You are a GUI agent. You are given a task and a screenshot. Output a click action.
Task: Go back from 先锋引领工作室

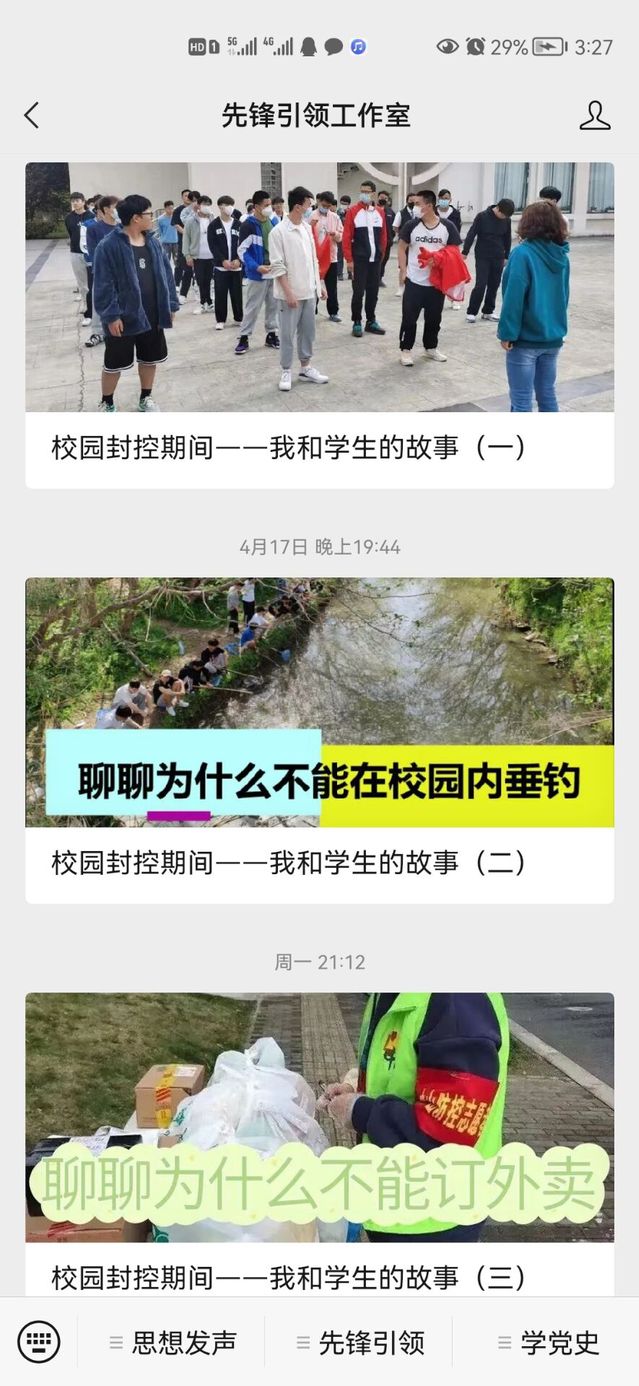[32, 116]
